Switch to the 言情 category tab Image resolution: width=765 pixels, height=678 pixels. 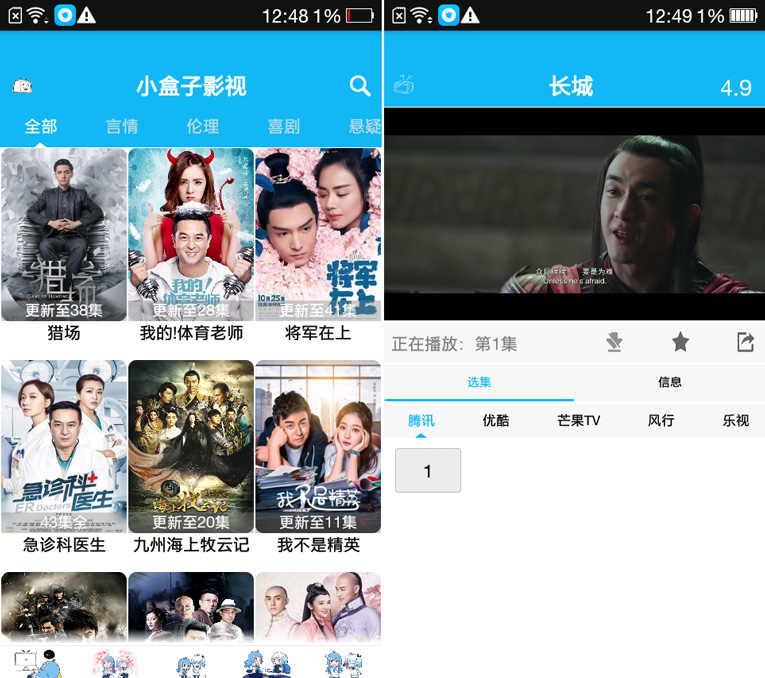(122, 127)
